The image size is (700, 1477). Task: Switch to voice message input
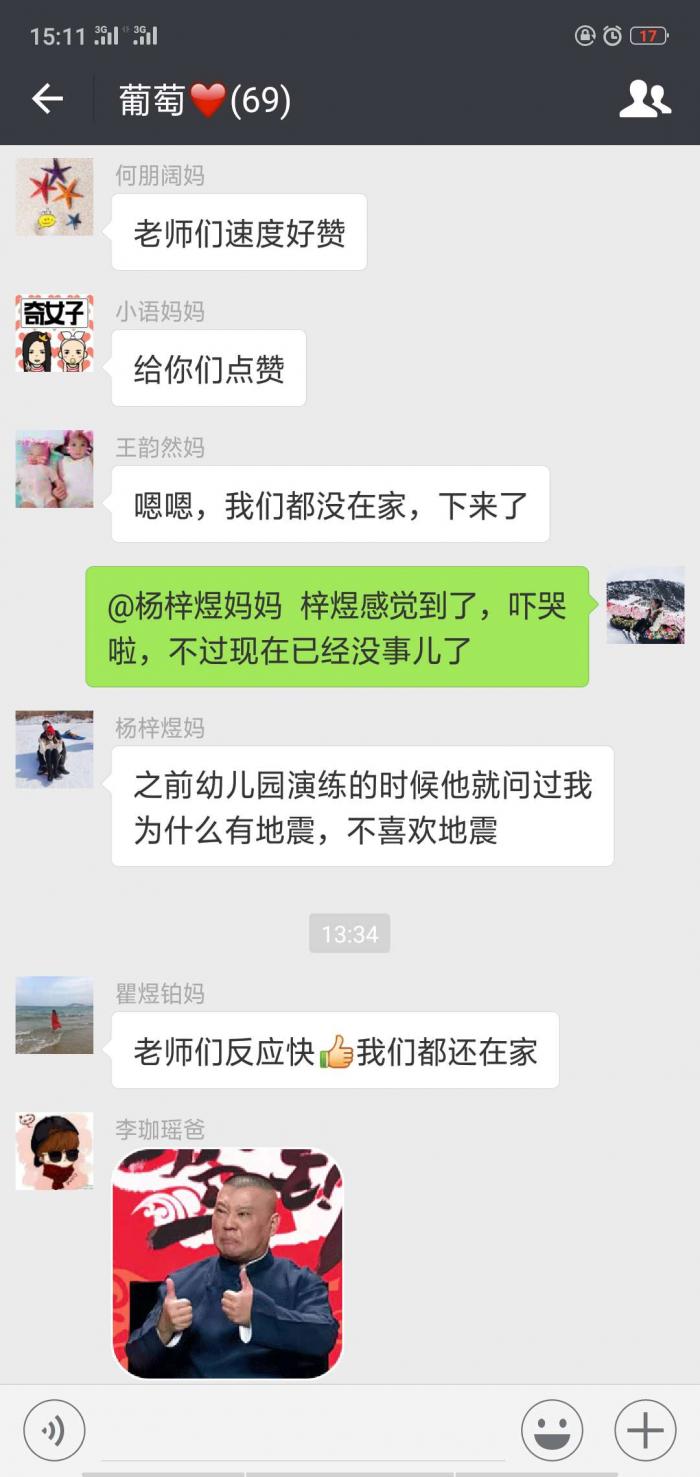[54, 1431]
